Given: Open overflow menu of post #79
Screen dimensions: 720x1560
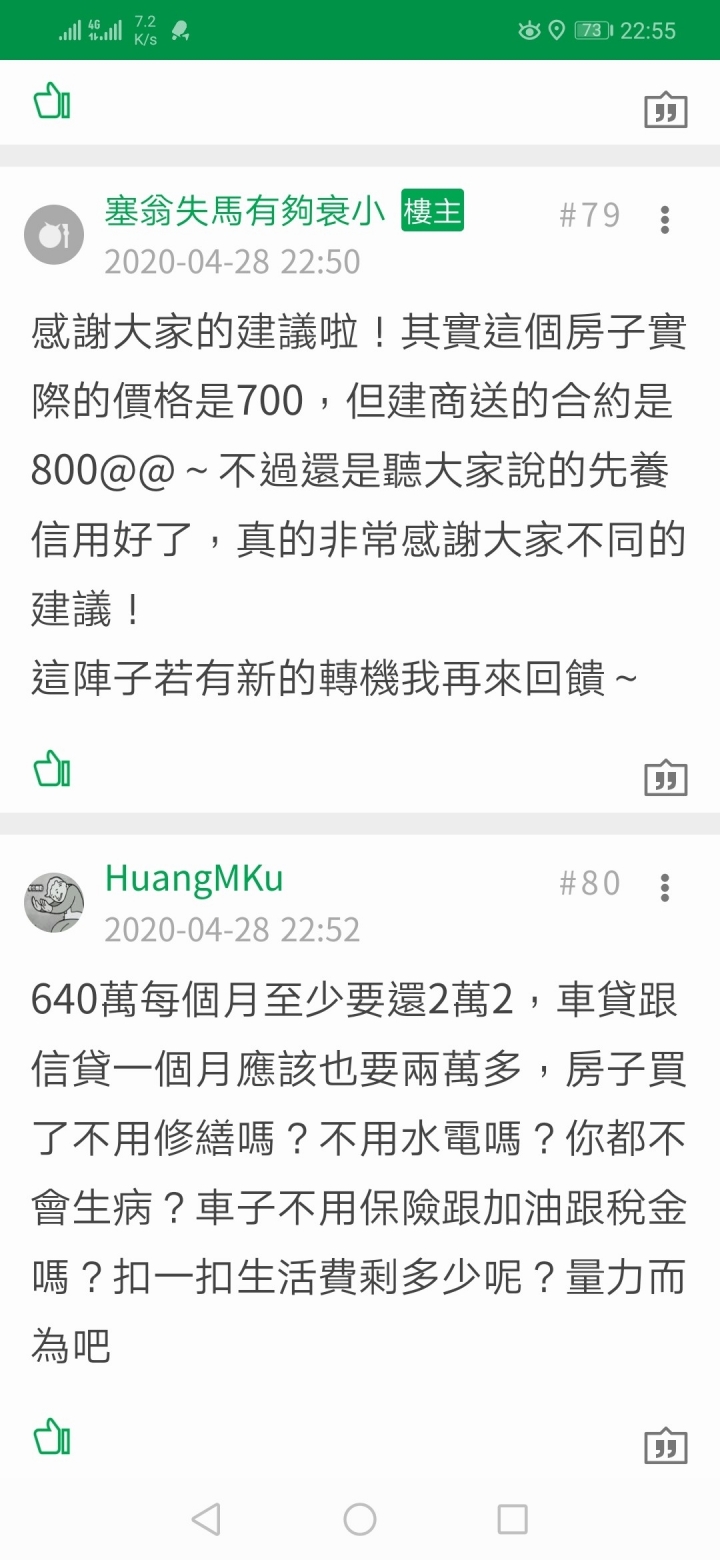Looking at the screenshot, I should coord(665,219).
